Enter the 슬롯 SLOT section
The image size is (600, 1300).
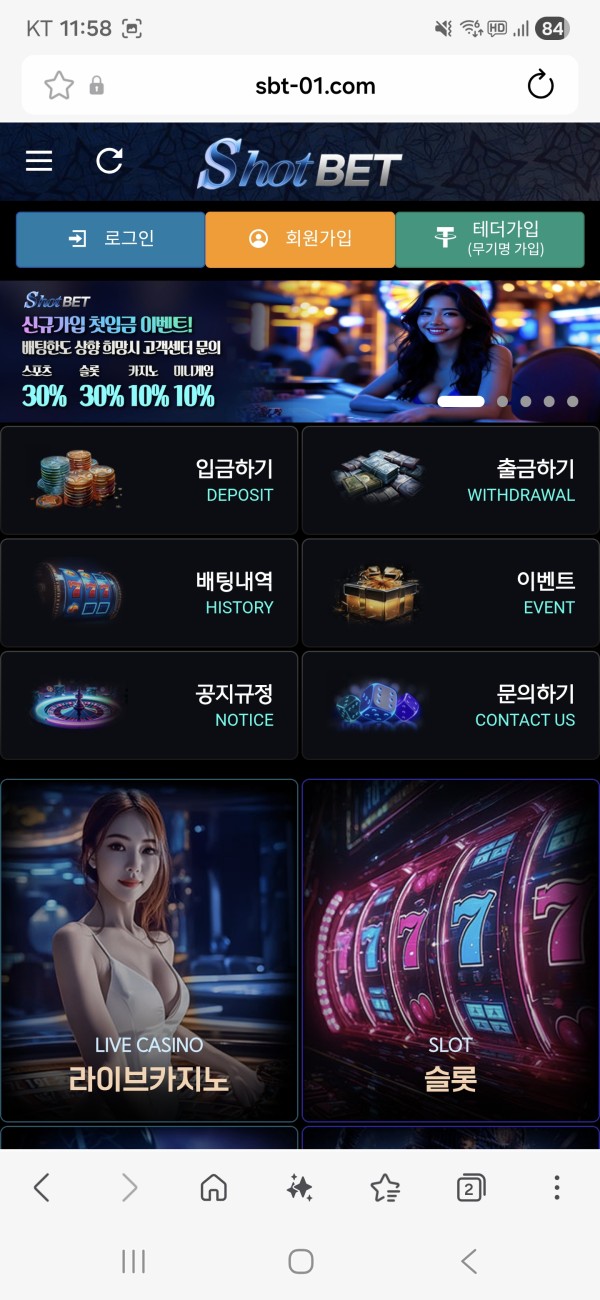[450, 950]
